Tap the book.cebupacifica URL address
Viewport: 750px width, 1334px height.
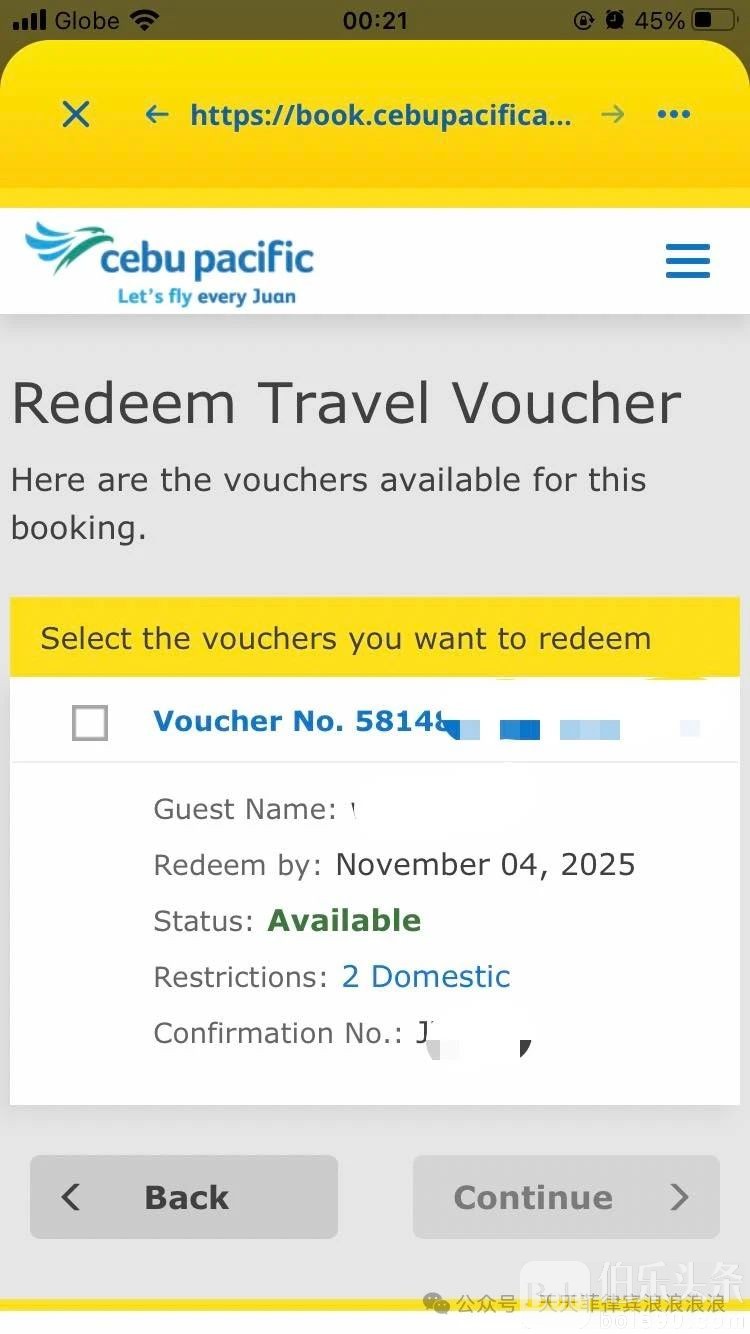(380, 116)
